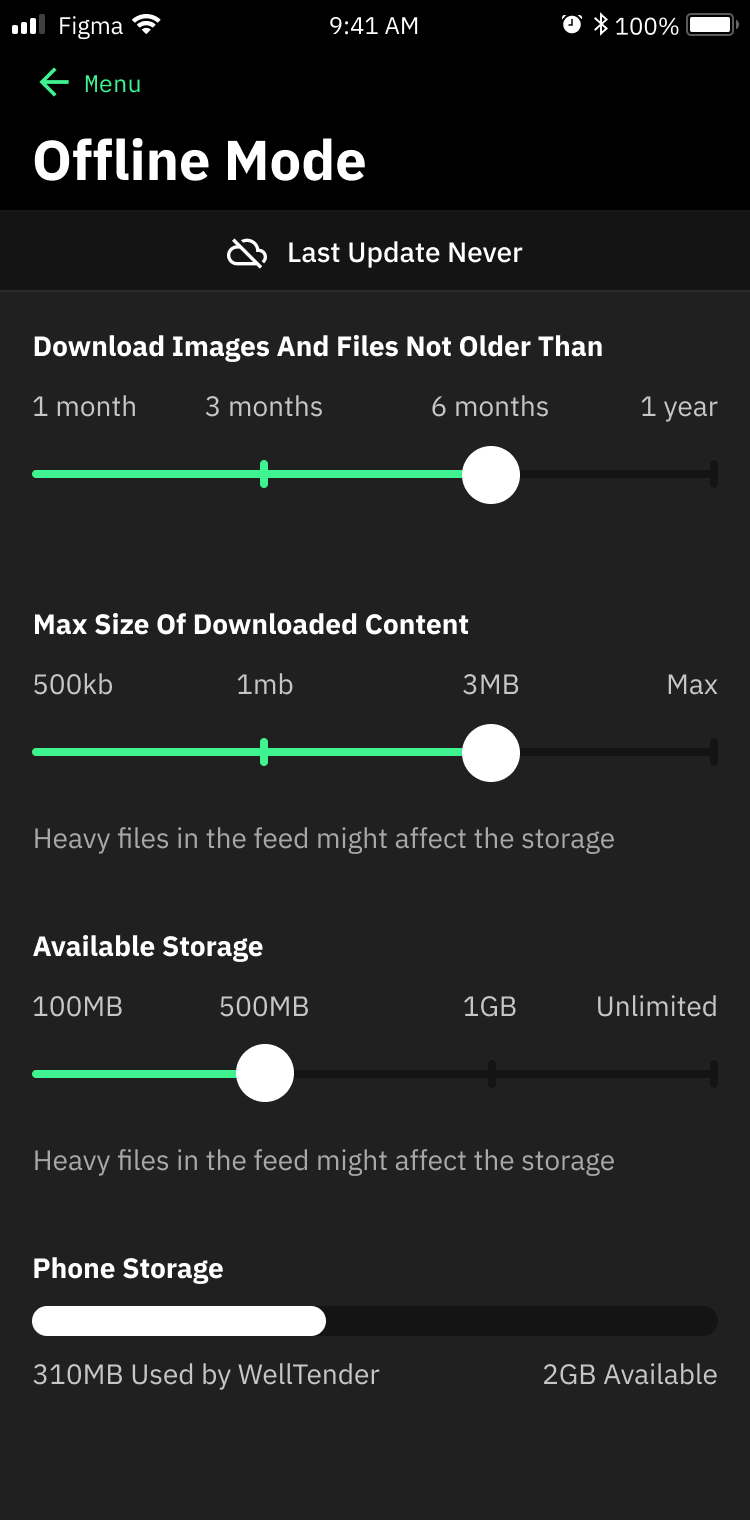Set available storage to 100MB
Screen dimensions: 750x1520
(x=37, y=1074)
